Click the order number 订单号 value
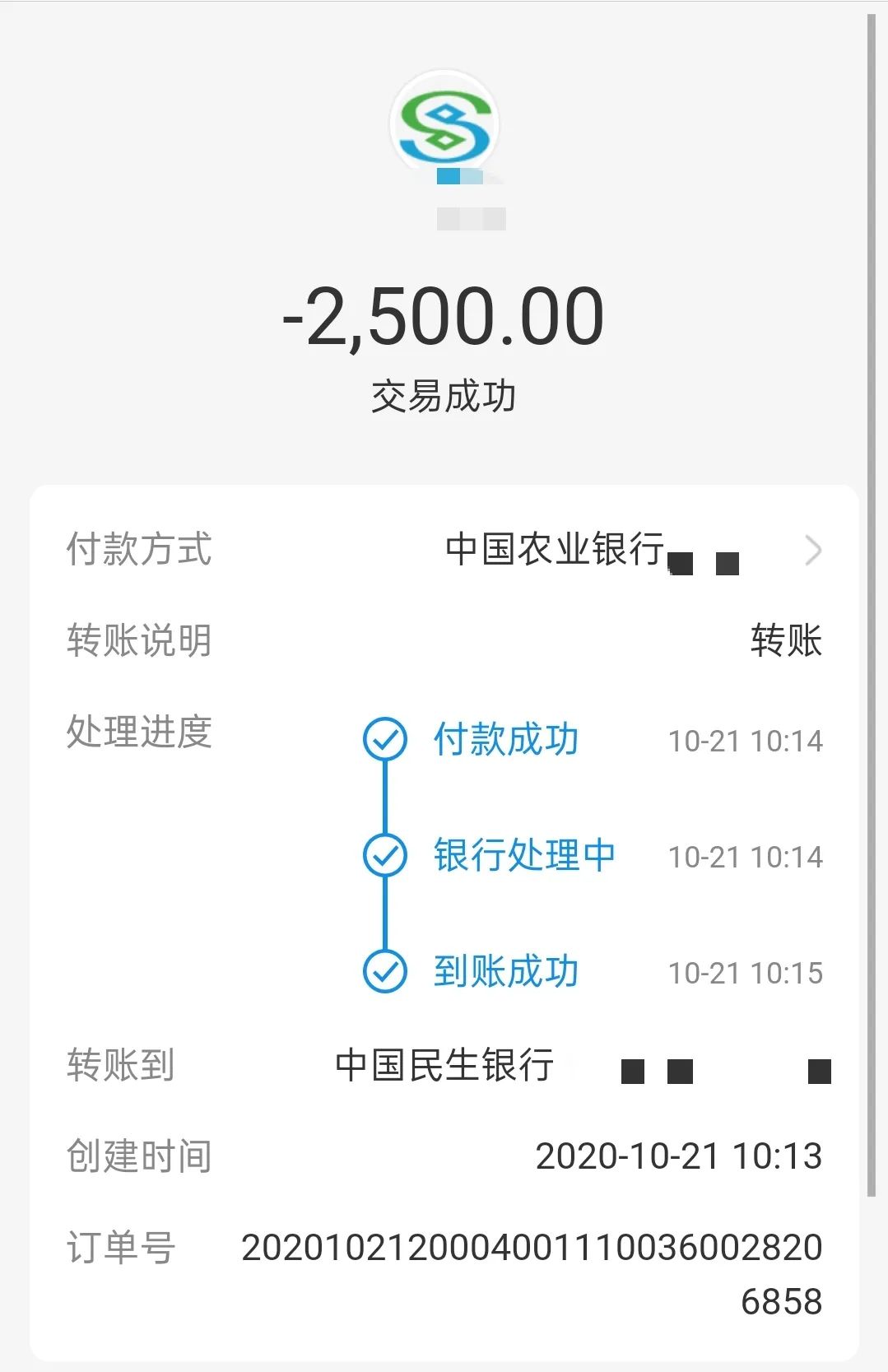The image size is (888, 1372). click(533, 1247)
